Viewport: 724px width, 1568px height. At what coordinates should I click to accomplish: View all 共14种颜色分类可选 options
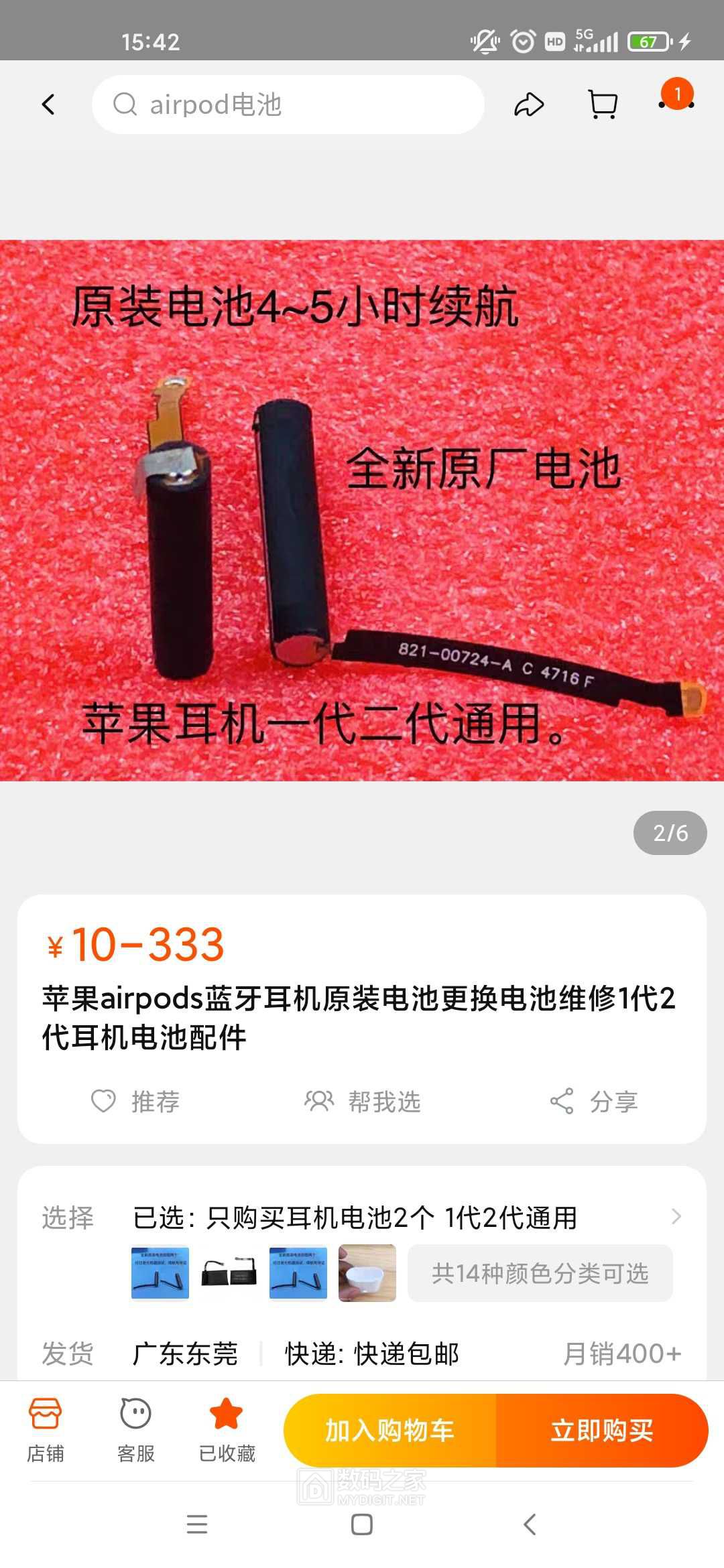[x=540, y=1273]
